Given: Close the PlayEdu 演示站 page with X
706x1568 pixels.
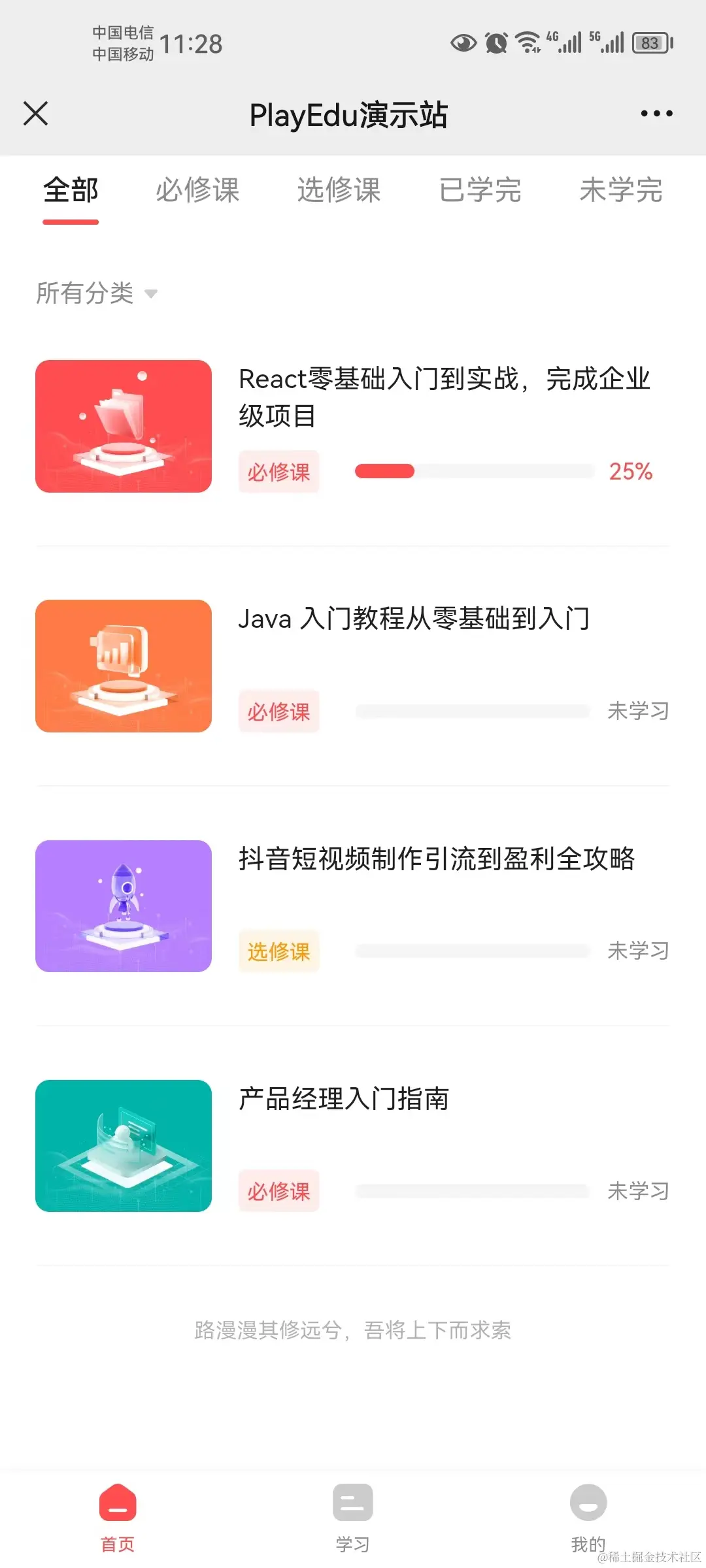Looking at the screenshot, I should pos(36,113).
